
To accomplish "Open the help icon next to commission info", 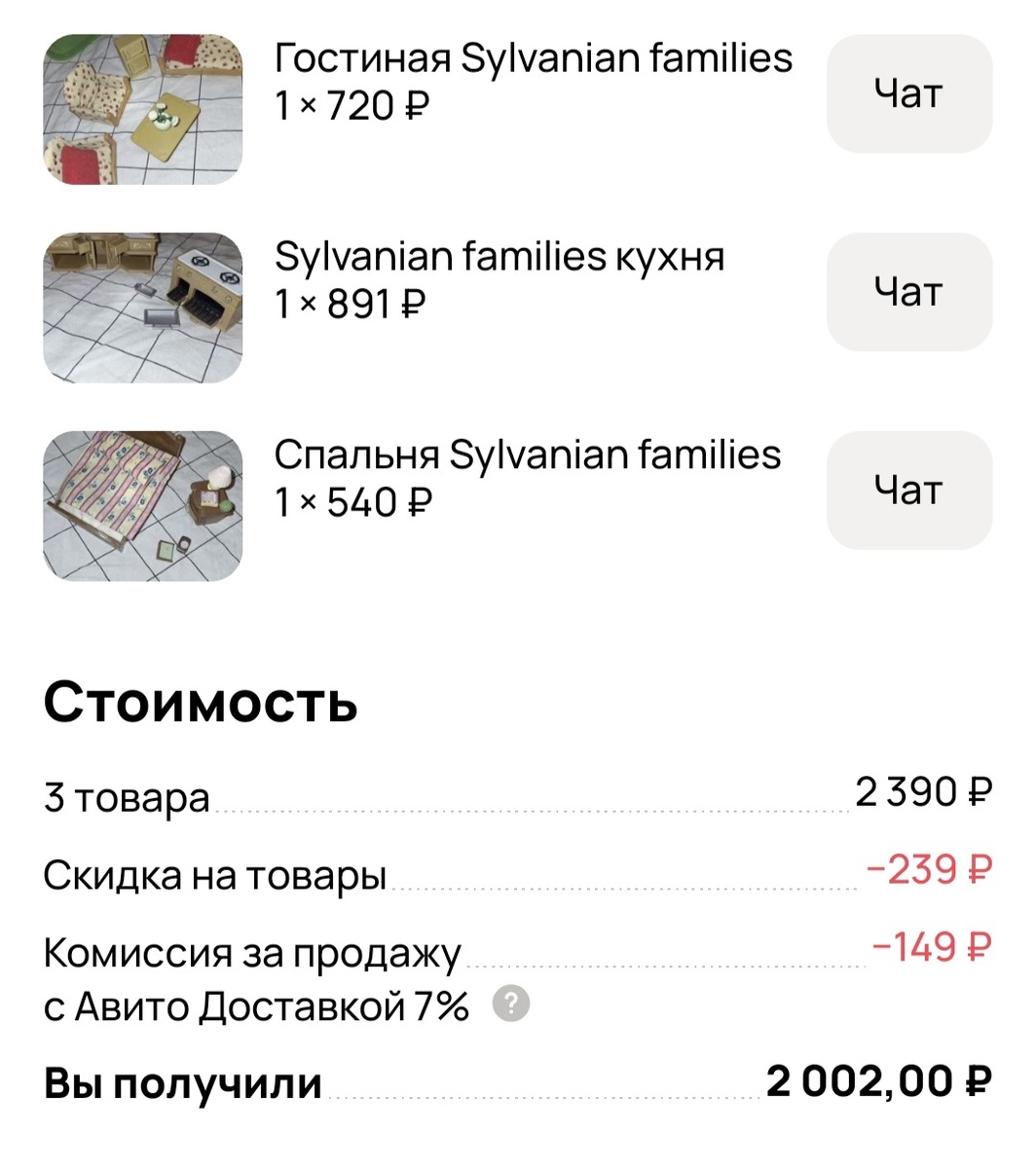I will pos(510,1005).
